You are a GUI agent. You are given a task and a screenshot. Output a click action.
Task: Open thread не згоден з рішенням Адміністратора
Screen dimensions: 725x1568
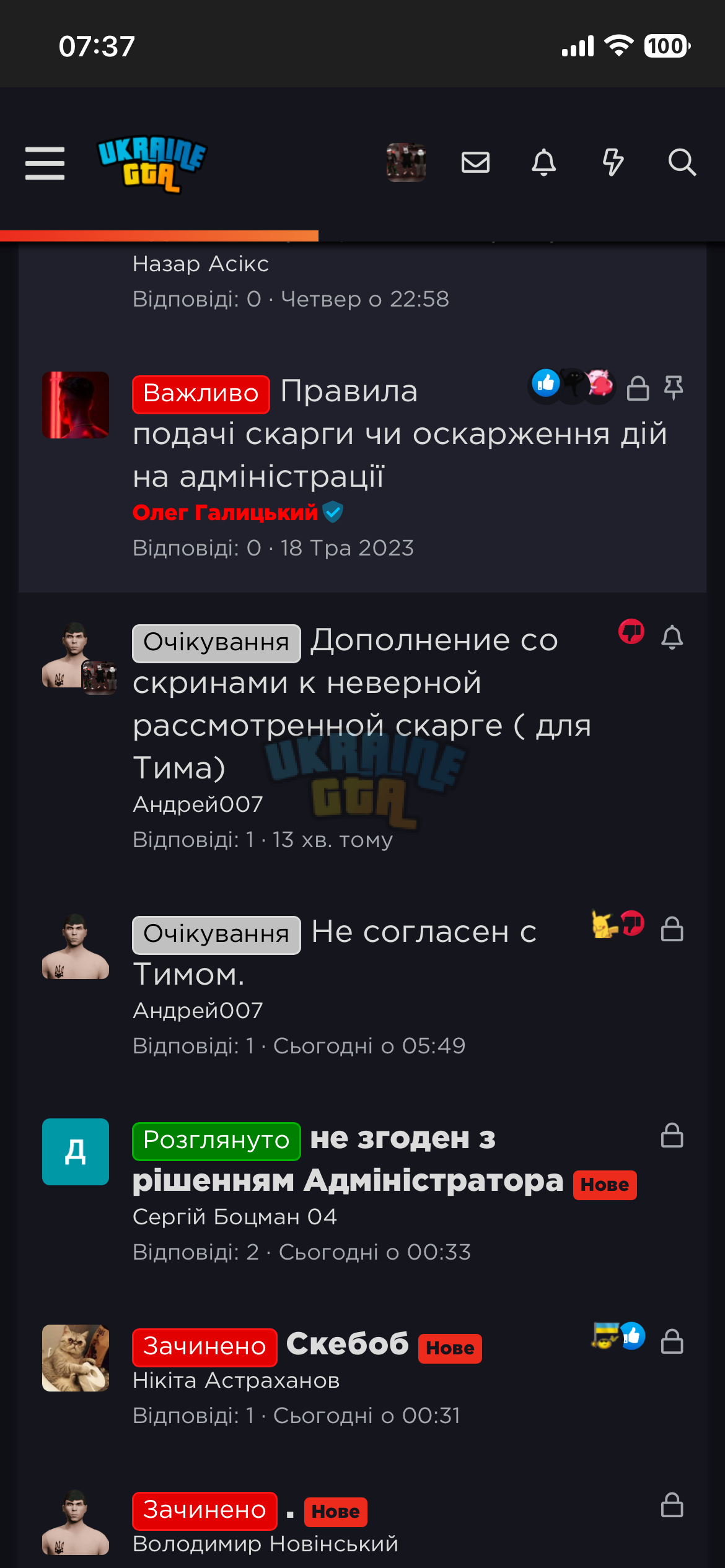(348, 1160)
